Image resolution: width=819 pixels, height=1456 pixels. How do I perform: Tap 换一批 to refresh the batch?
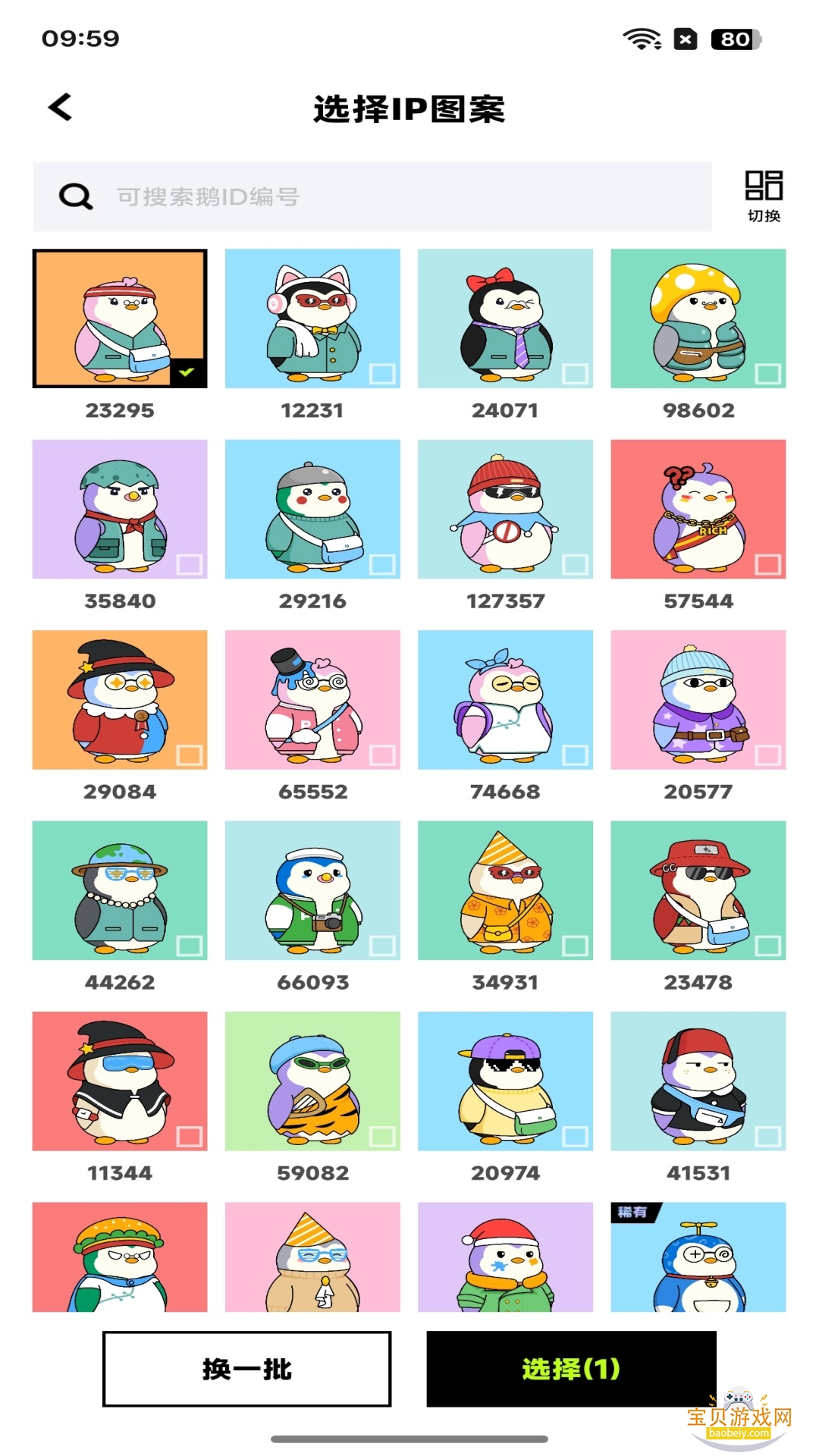click(x=246, y=1369)
